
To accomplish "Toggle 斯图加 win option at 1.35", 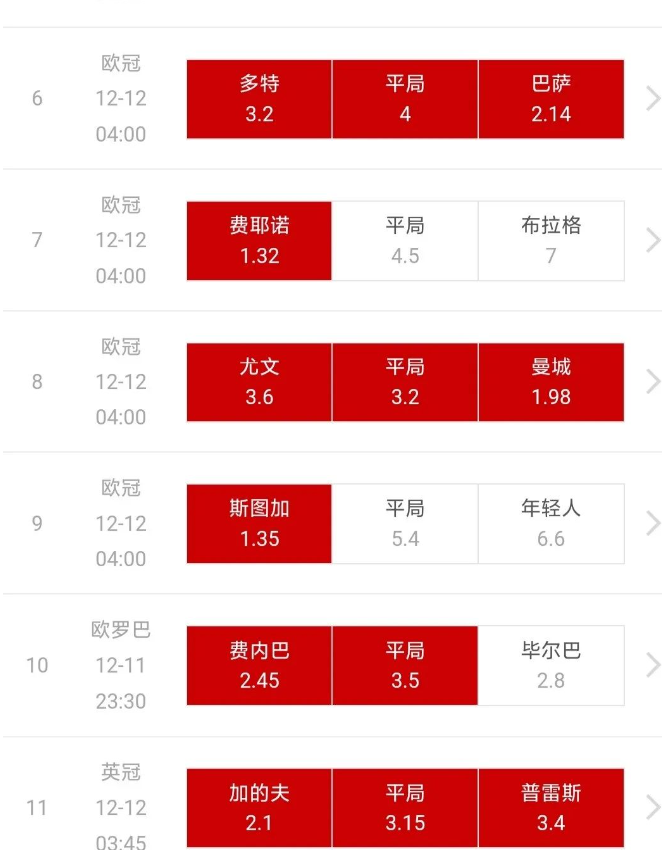I will pyautogui.click(x=259, y=524).
